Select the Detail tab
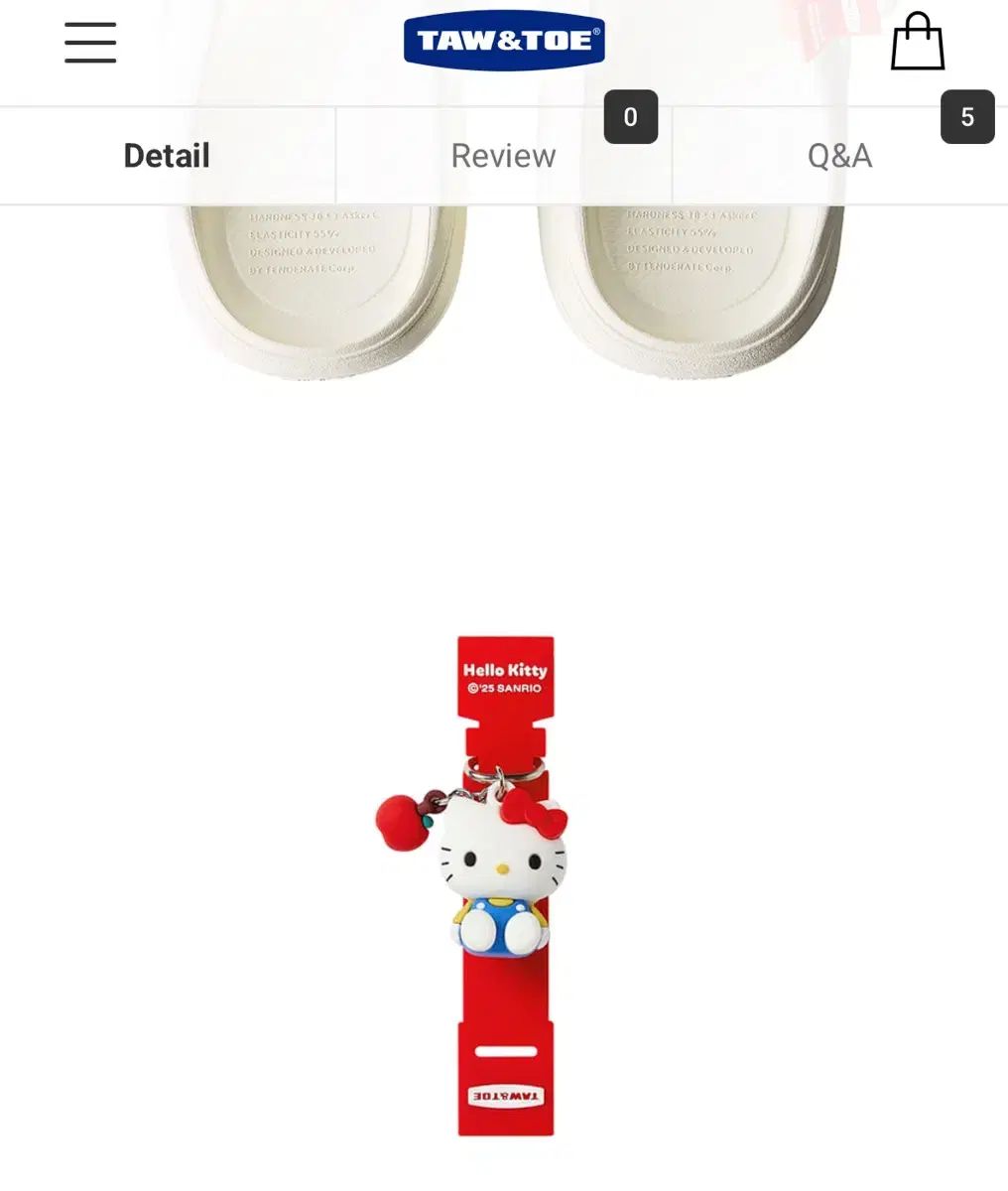Image resolution: width=1008 pixels, height=1191 pixels. (x=167, y=156)
